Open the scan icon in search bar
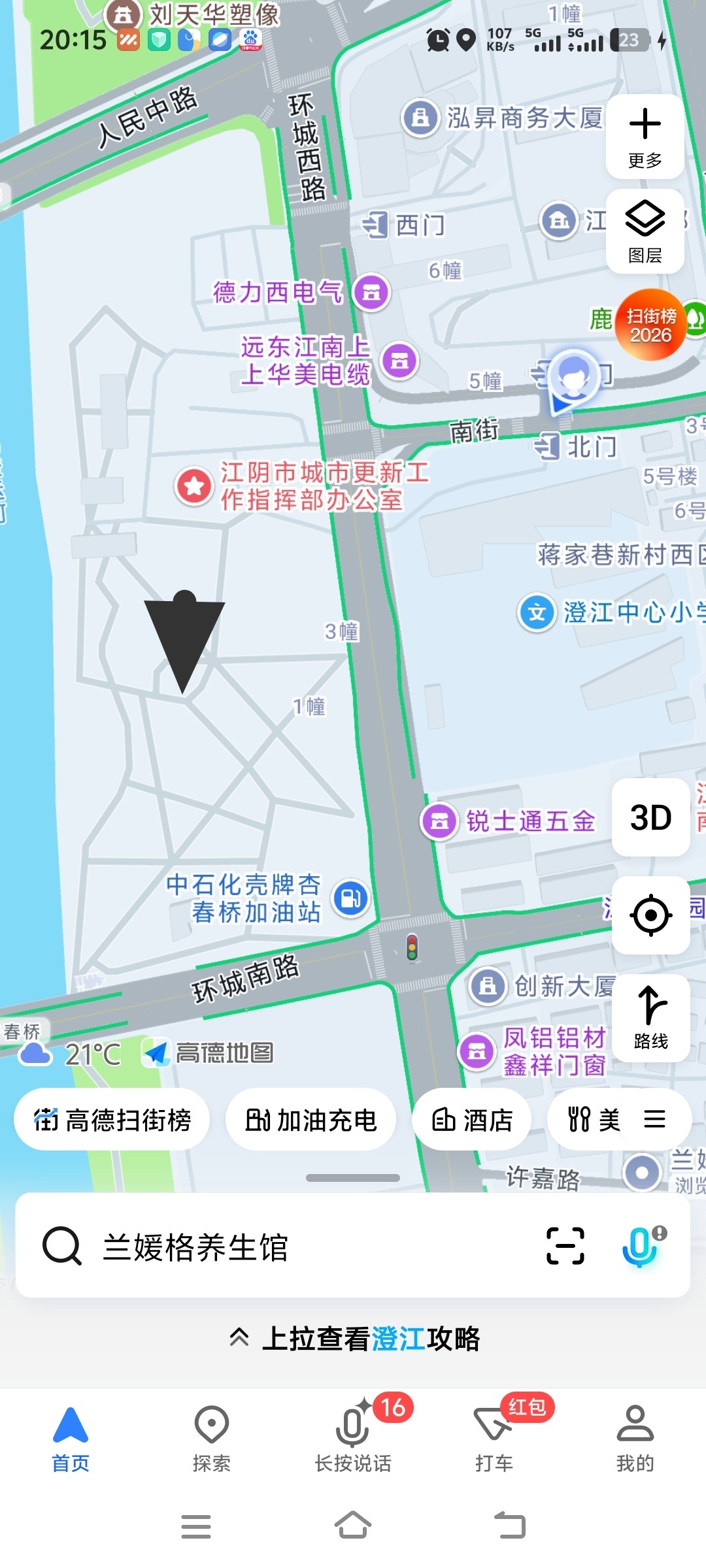The height and width of the screenshot is (1568, 706). click(565, 1246)
